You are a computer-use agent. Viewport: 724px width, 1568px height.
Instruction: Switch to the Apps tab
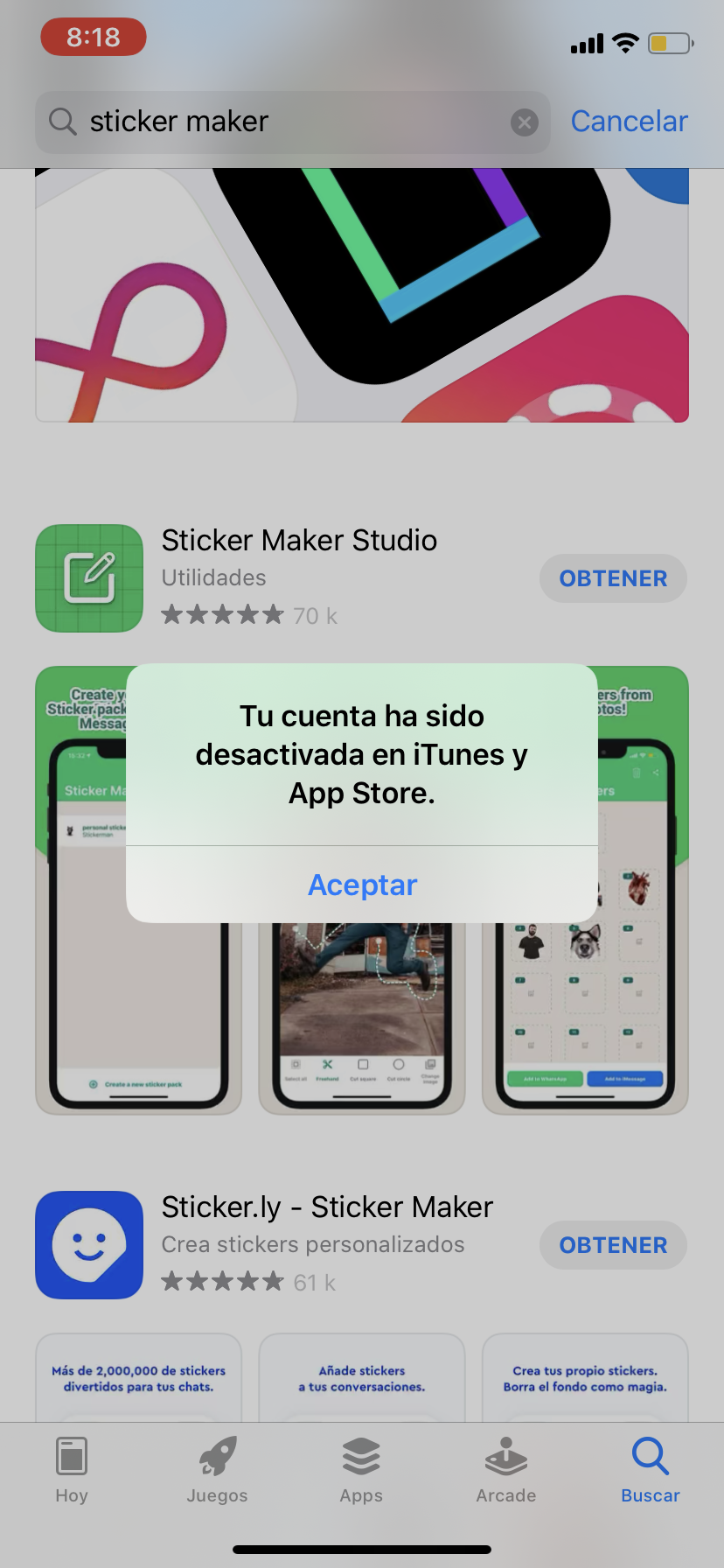coord(361,1470)
